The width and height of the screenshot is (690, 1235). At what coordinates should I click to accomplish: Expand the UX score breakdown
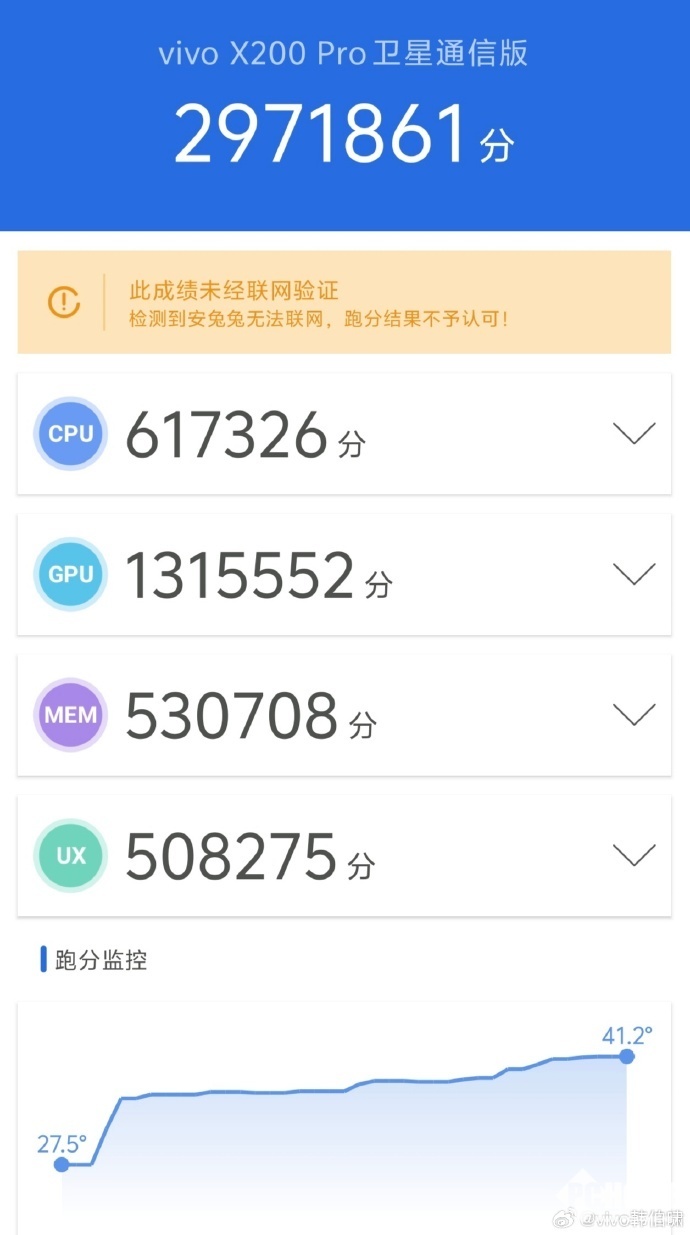coord(633,855)
